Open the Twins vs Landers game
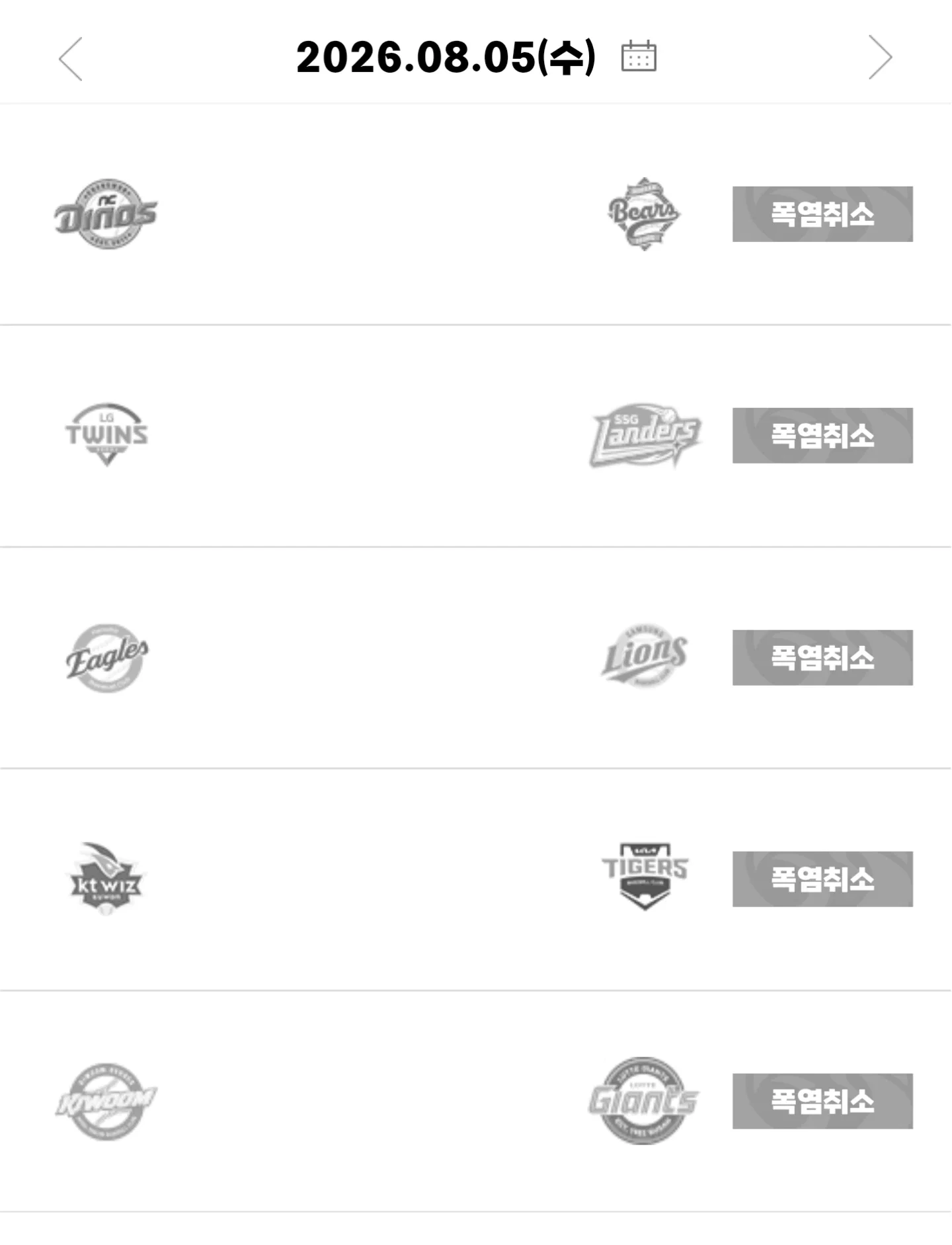Image resolution: width=952 pixels, height=1245 pixels. pyautogui.click(x=476, y=436)
